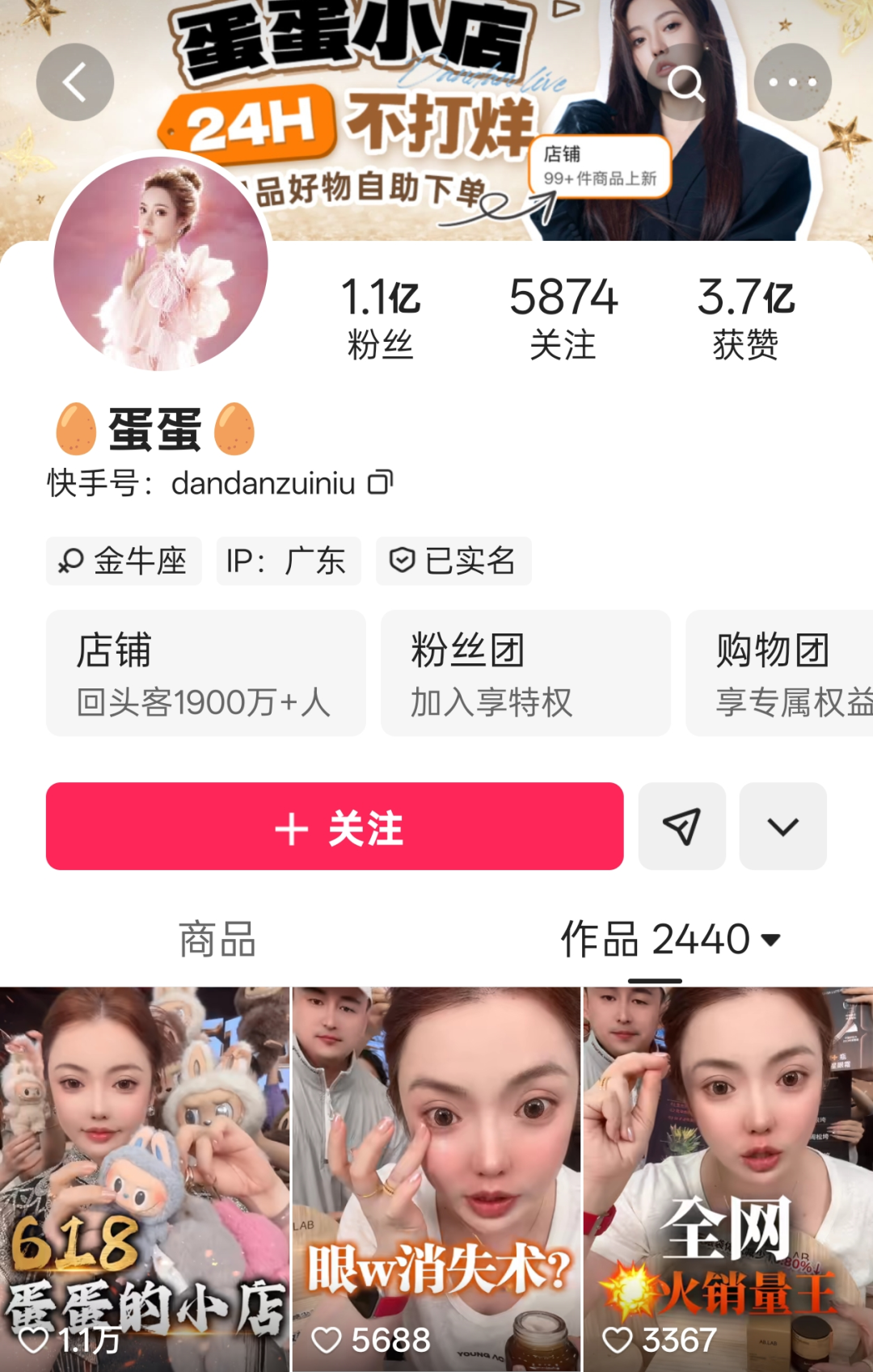Screen dimensions: 873x1372
Task: Go back using the top-left arrow
Action: [75, 82]
